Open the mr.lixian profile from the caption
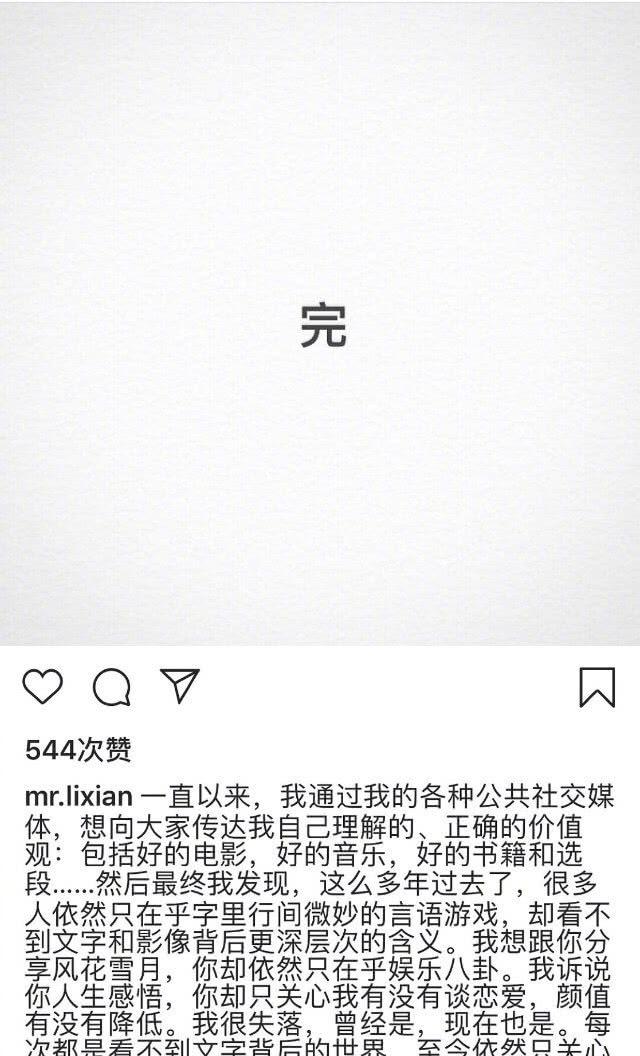 (x=79, y=797)
